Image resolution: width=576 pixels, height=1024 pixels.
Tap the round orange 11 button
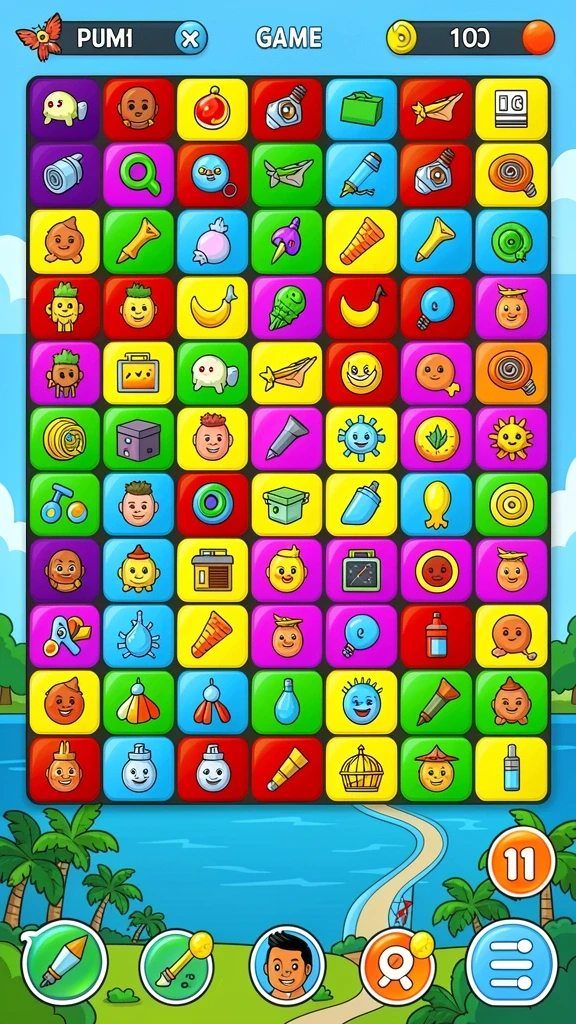point(520,862)
